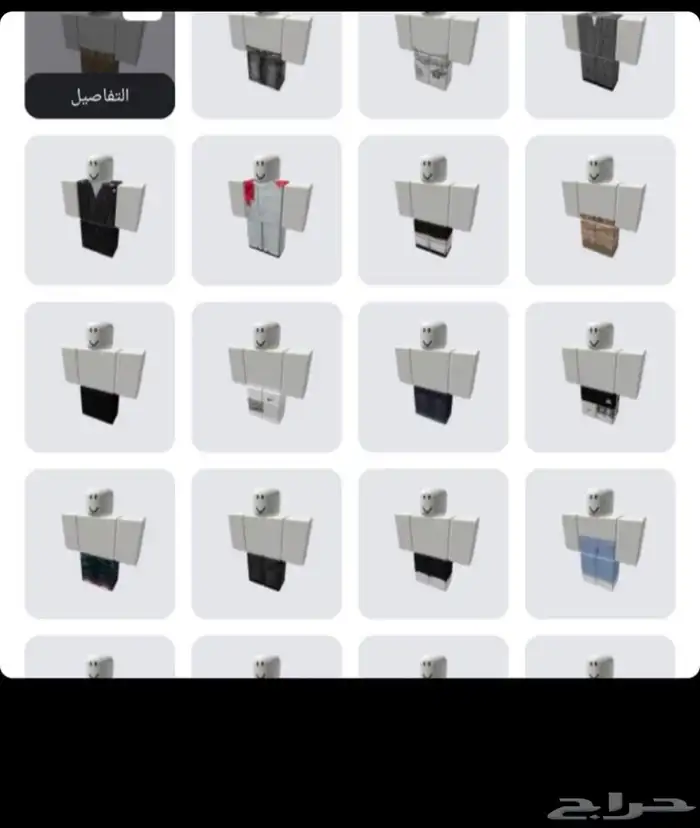
Task: Pick the avatar wearing tan brown pants
Action: [x=600, y=210]
